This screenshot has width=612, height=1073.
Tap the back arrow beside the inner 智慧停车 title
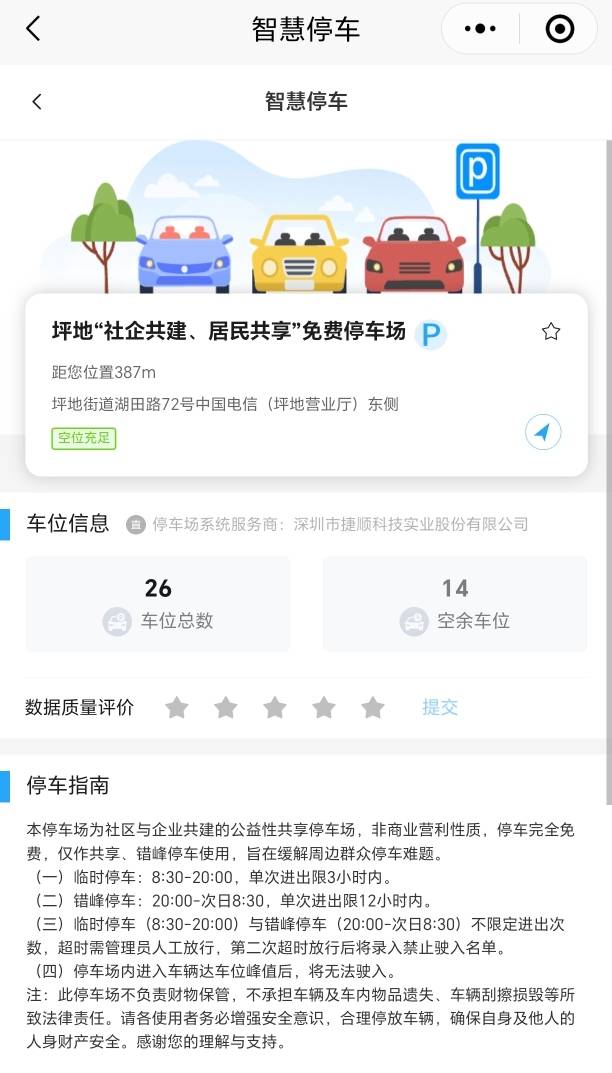pyautogui.click(x=37, y=101)
